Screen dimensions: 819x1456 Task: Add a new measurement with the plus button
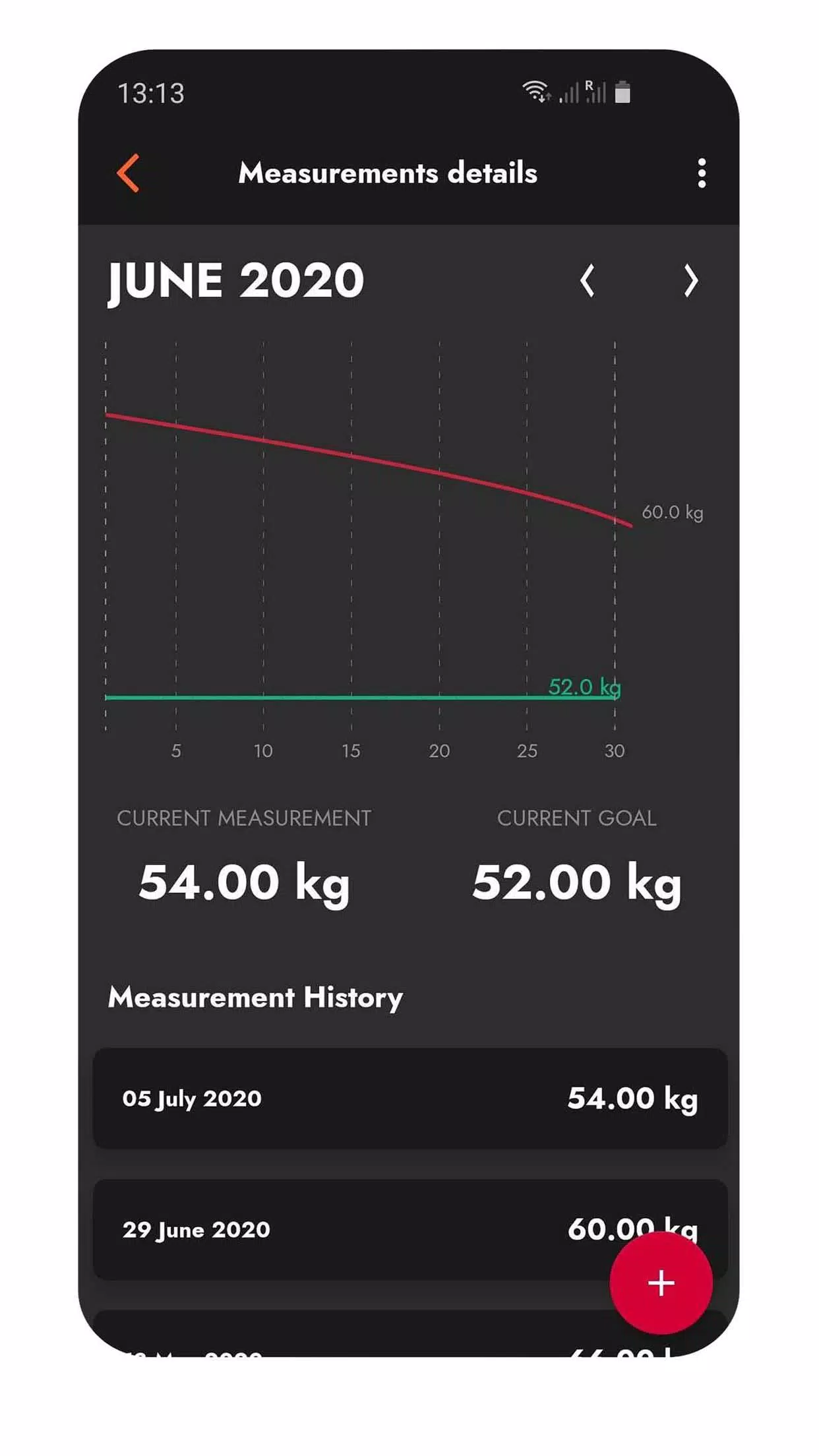click(x=661, y=1283)
